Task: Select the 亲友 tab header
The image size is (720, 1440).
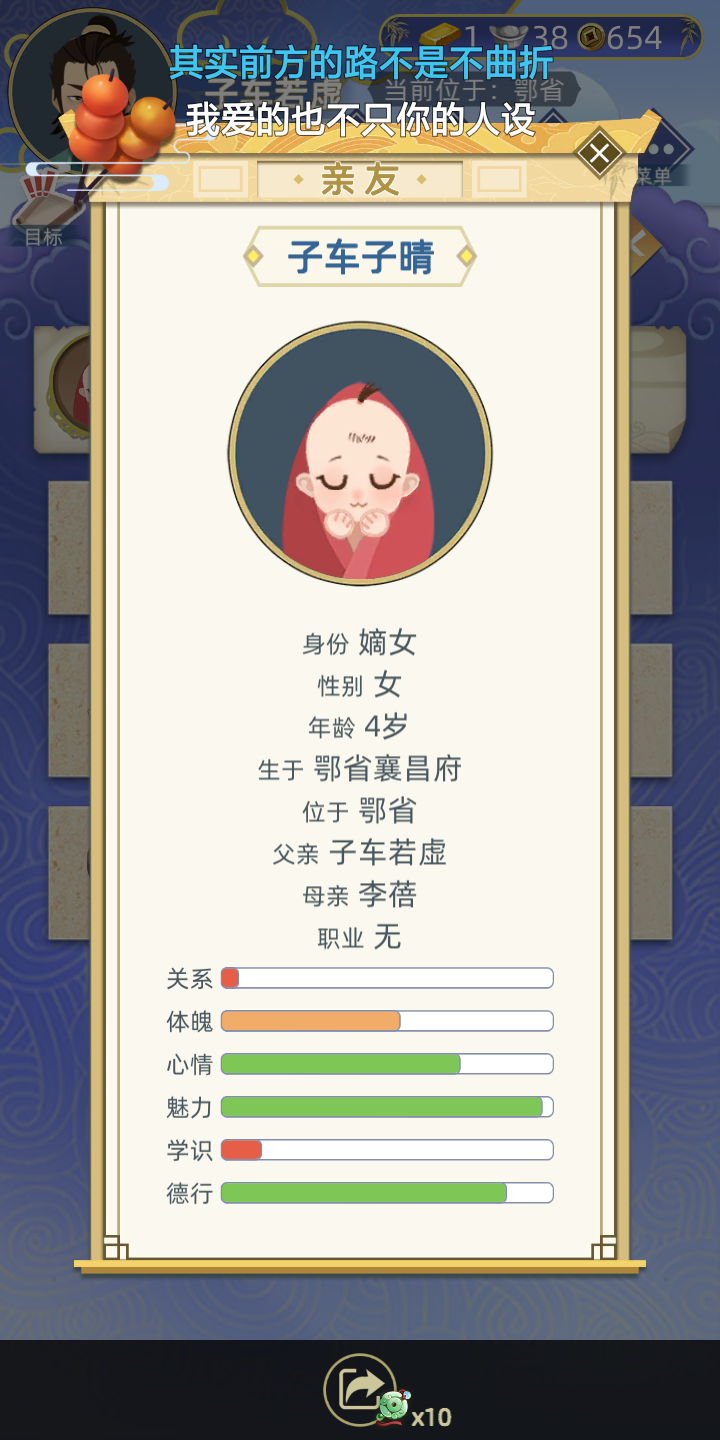Action: tap(359, 180)
